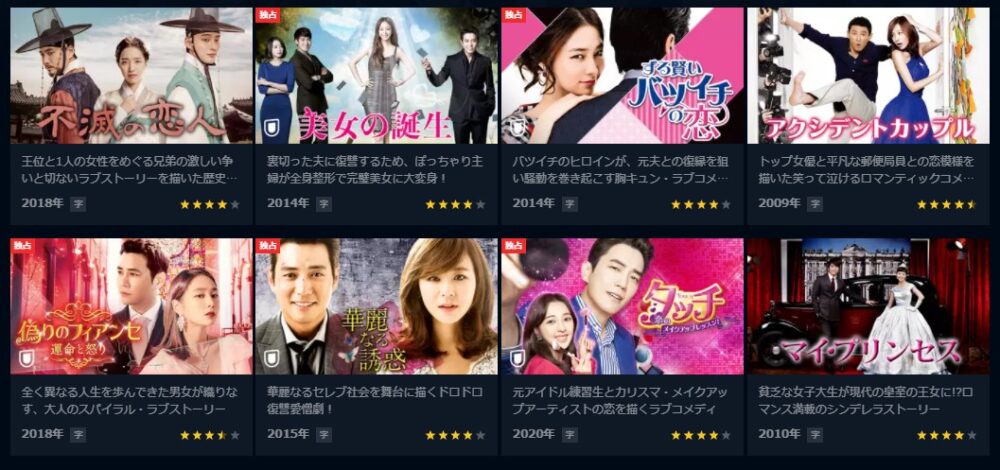The width and height of the screenshot is (1000, 470).
Task: Open the マイ・プリンセス drama card
Action: 868,307
